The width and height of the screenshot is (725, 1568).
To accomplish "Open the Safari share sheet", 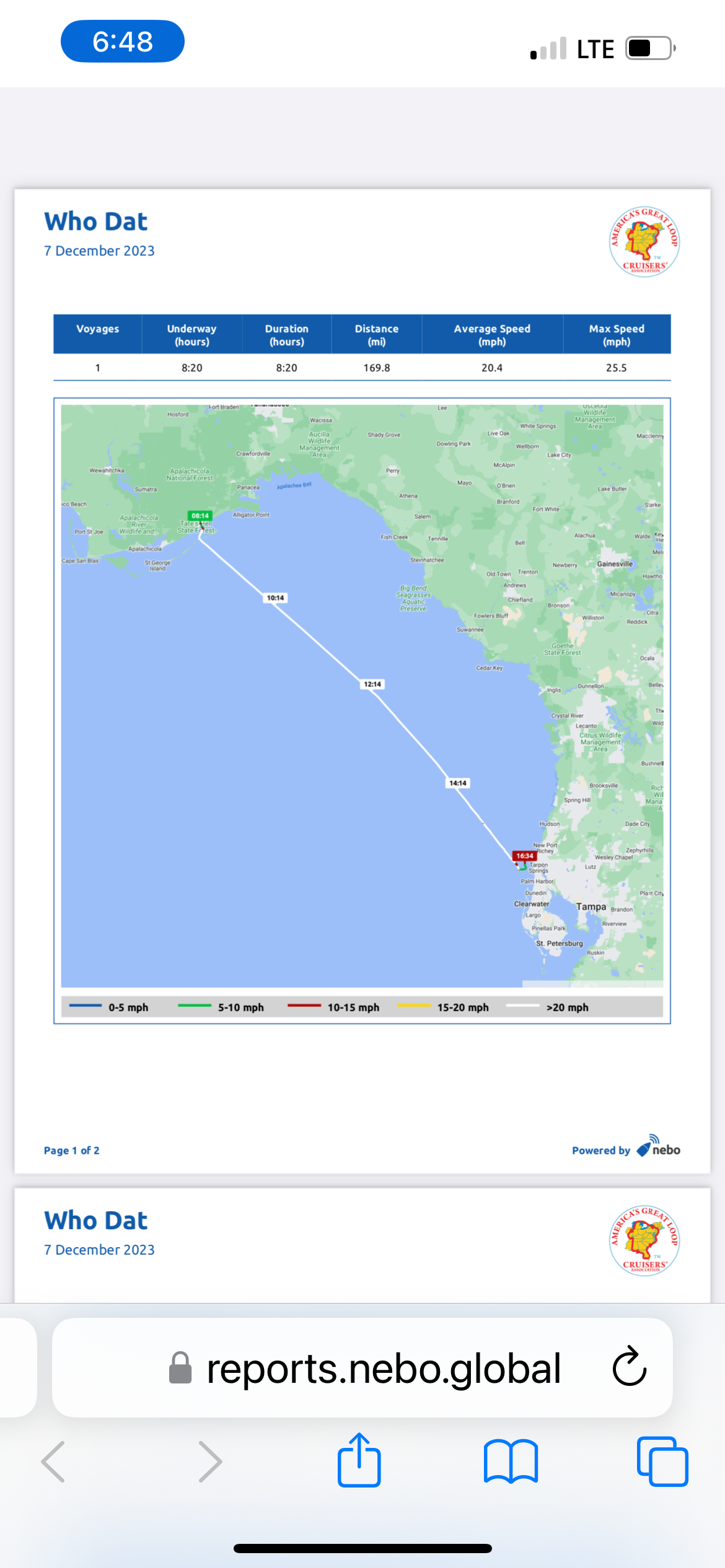I will pos(359,1460).
